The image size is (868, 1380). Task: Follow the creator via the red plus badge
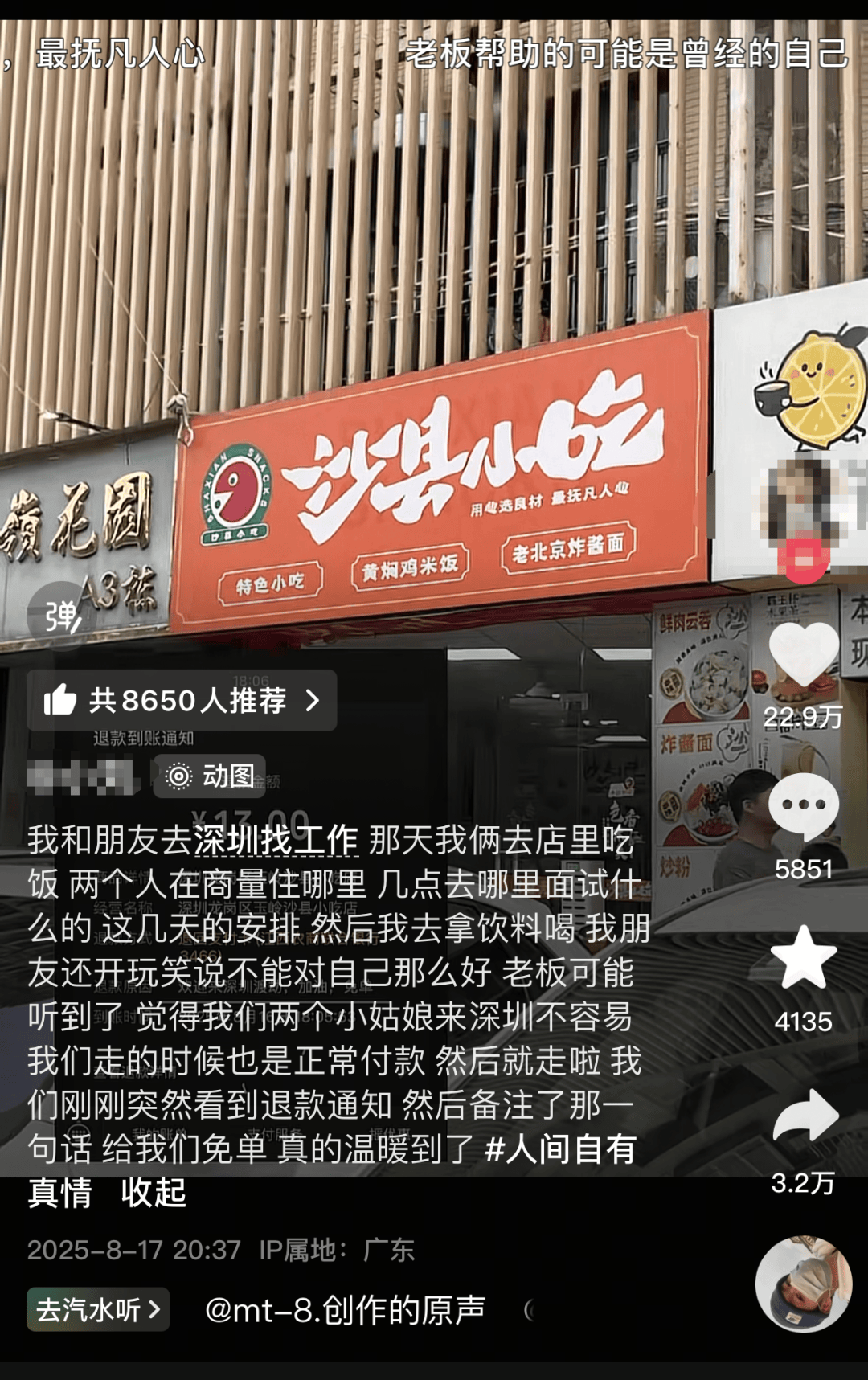click(805, 560)
